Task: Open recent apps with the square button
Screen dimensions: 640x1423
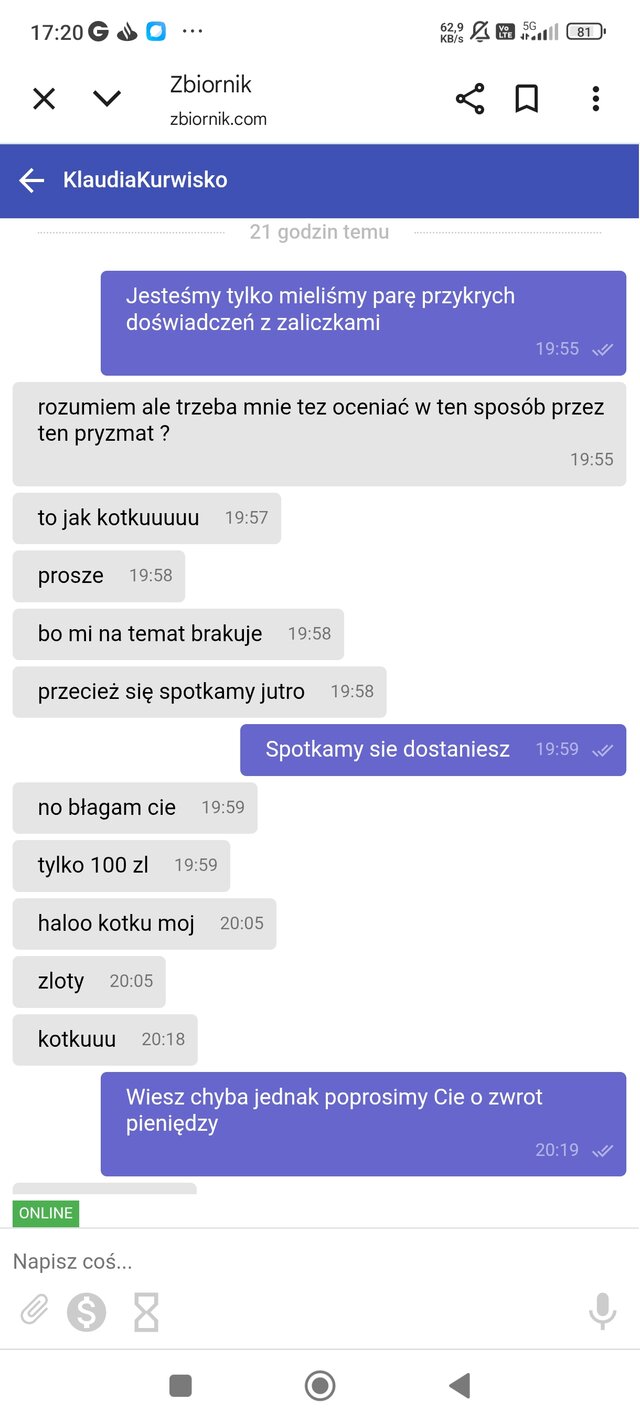Action: pos(181,1385)
